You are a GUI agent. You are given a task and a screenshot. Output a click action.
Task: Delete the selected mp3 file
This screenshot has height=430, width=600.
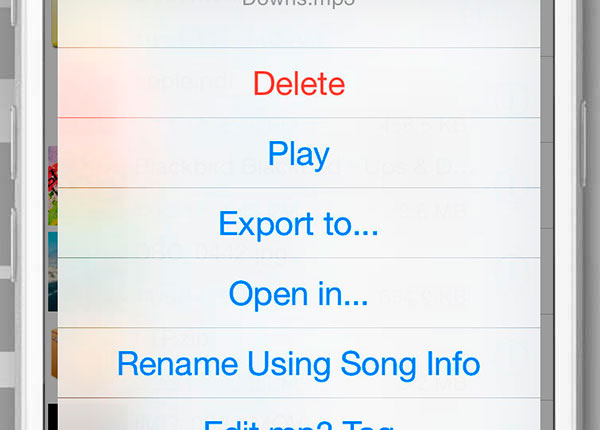[x=298, y=83]
